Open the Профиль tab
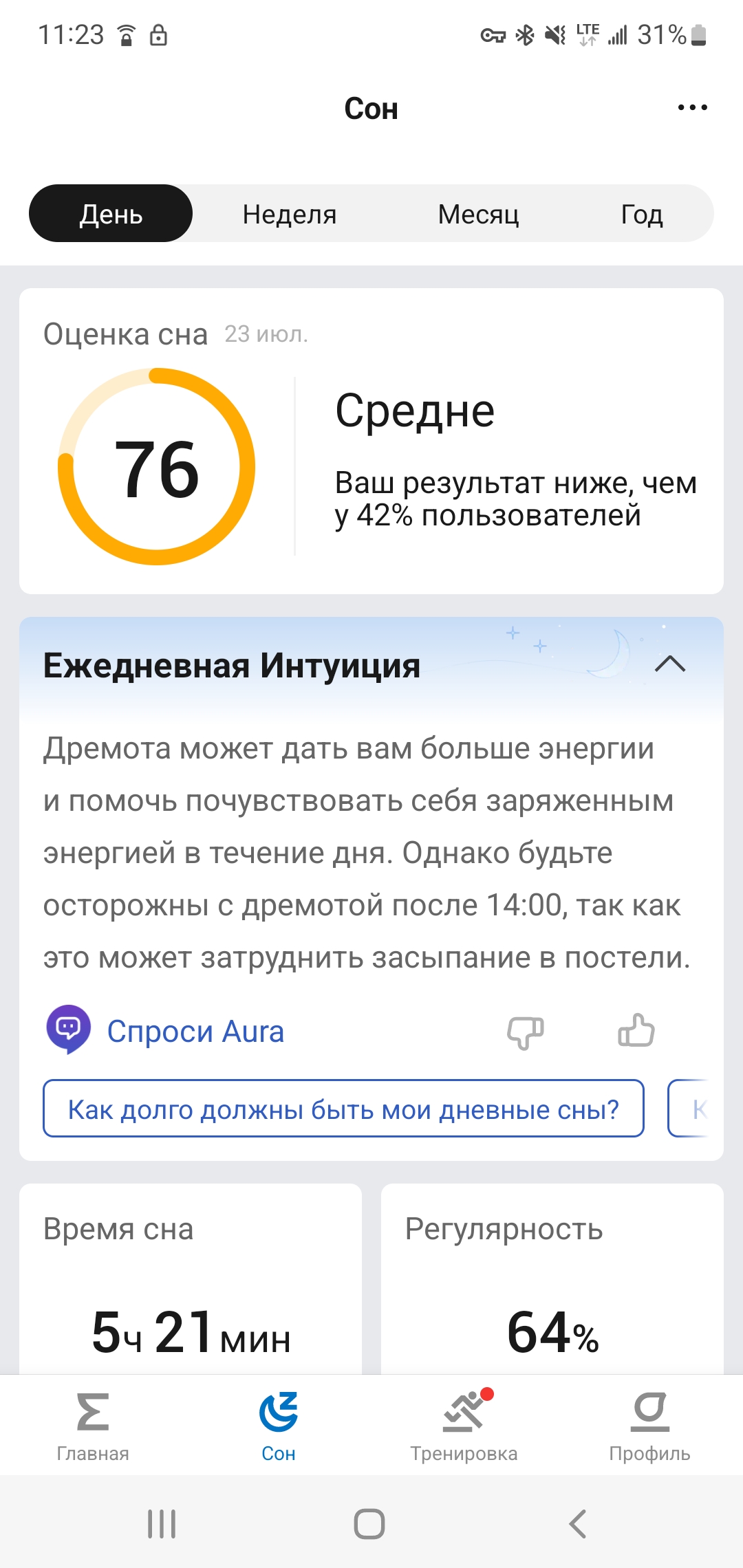 (x=649, y=1425)
